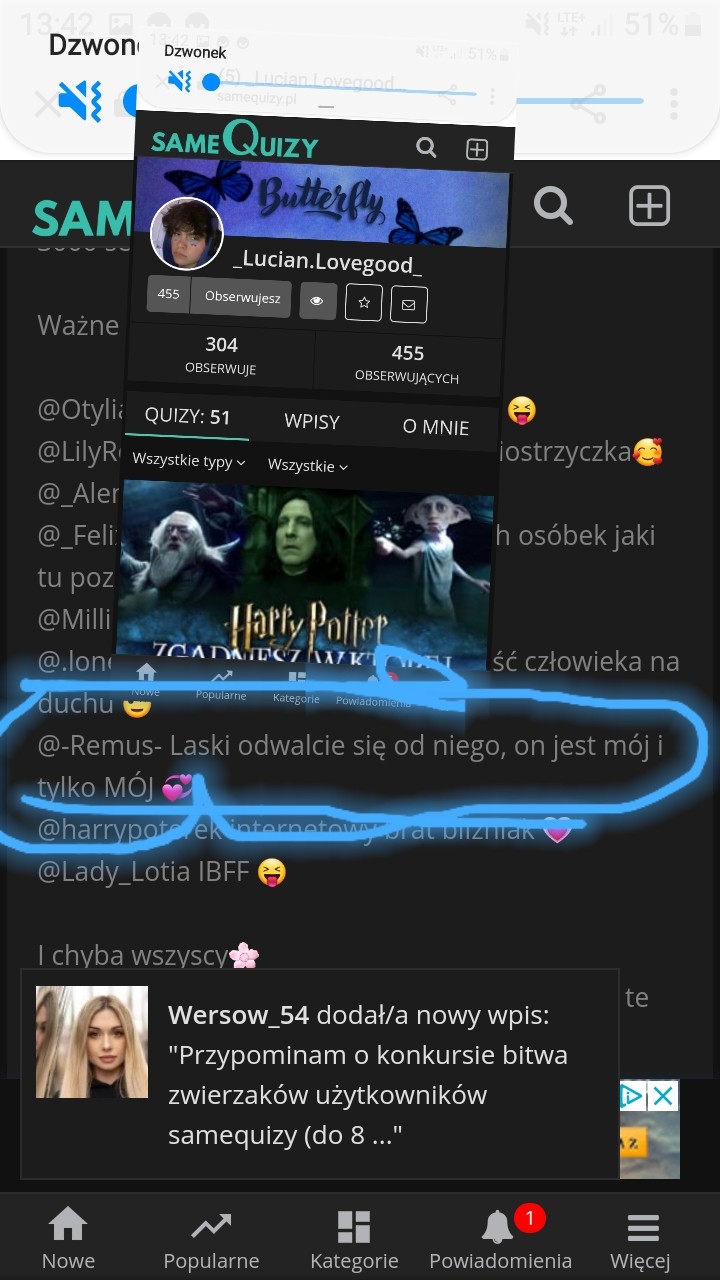
Task: Open the Wersow_54 new post notification
Action: (x=320, y=1073)
